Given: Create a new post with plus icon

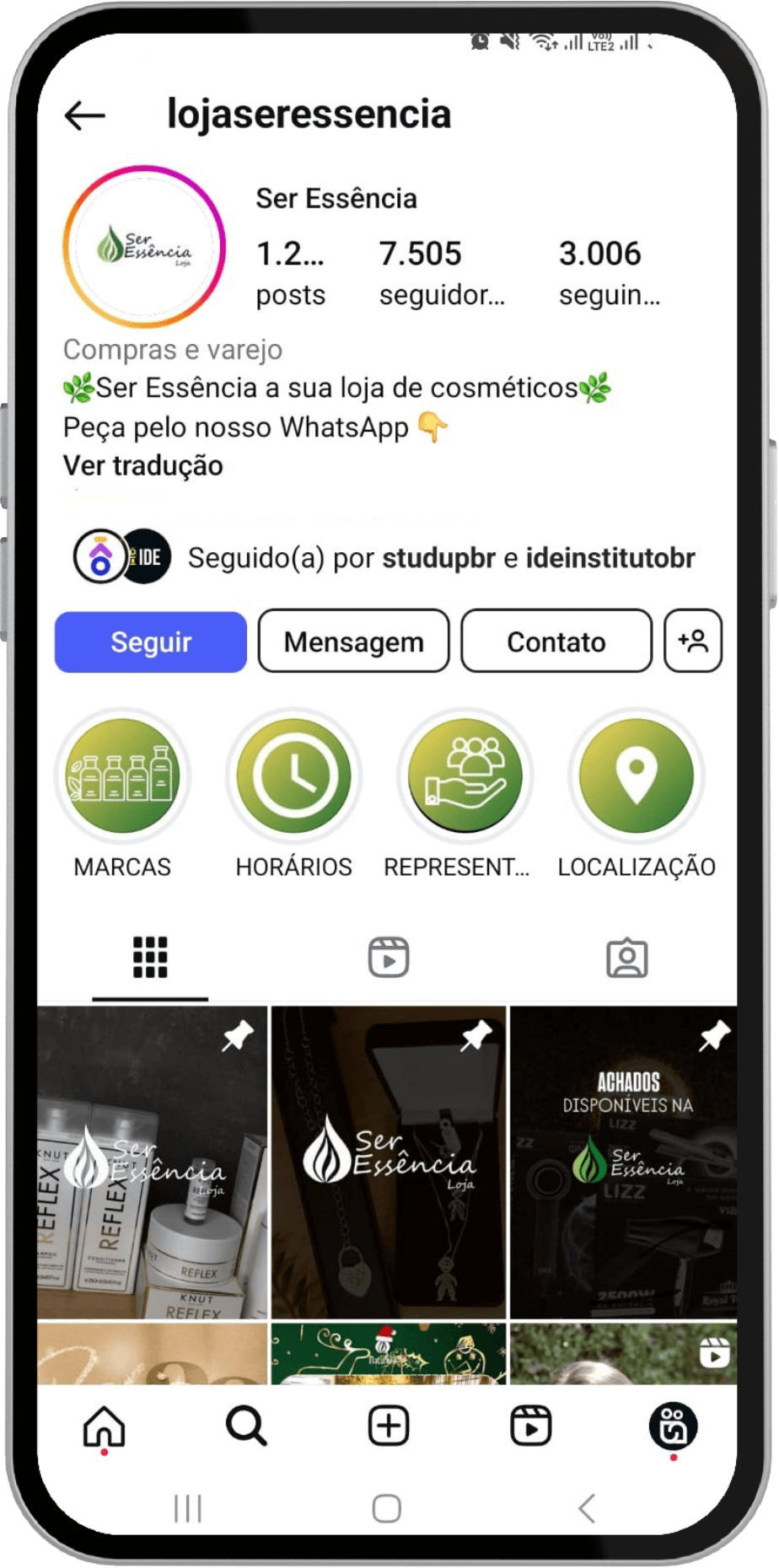Looking at the screenshot, I should (389, 1426).
